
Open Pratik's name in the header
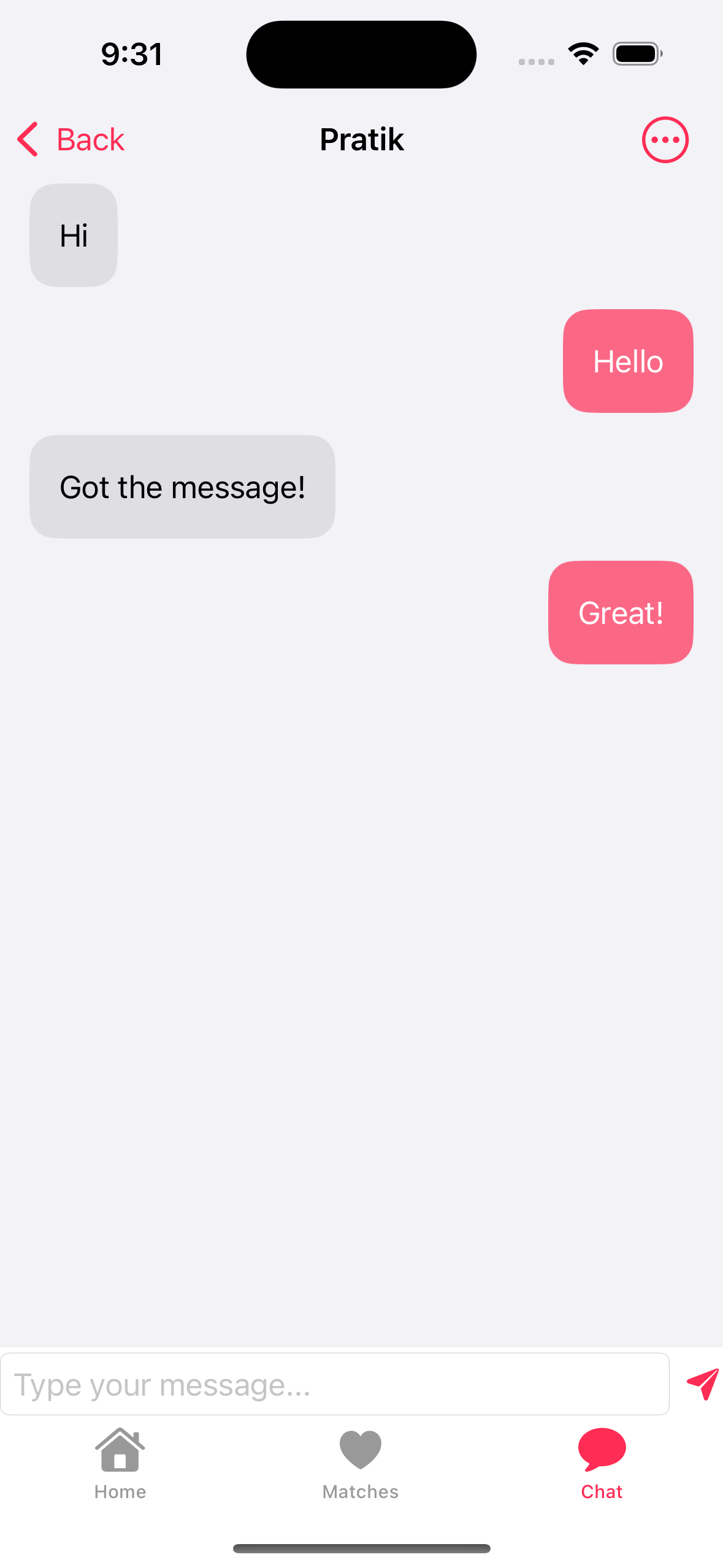(x=361, y=139)
